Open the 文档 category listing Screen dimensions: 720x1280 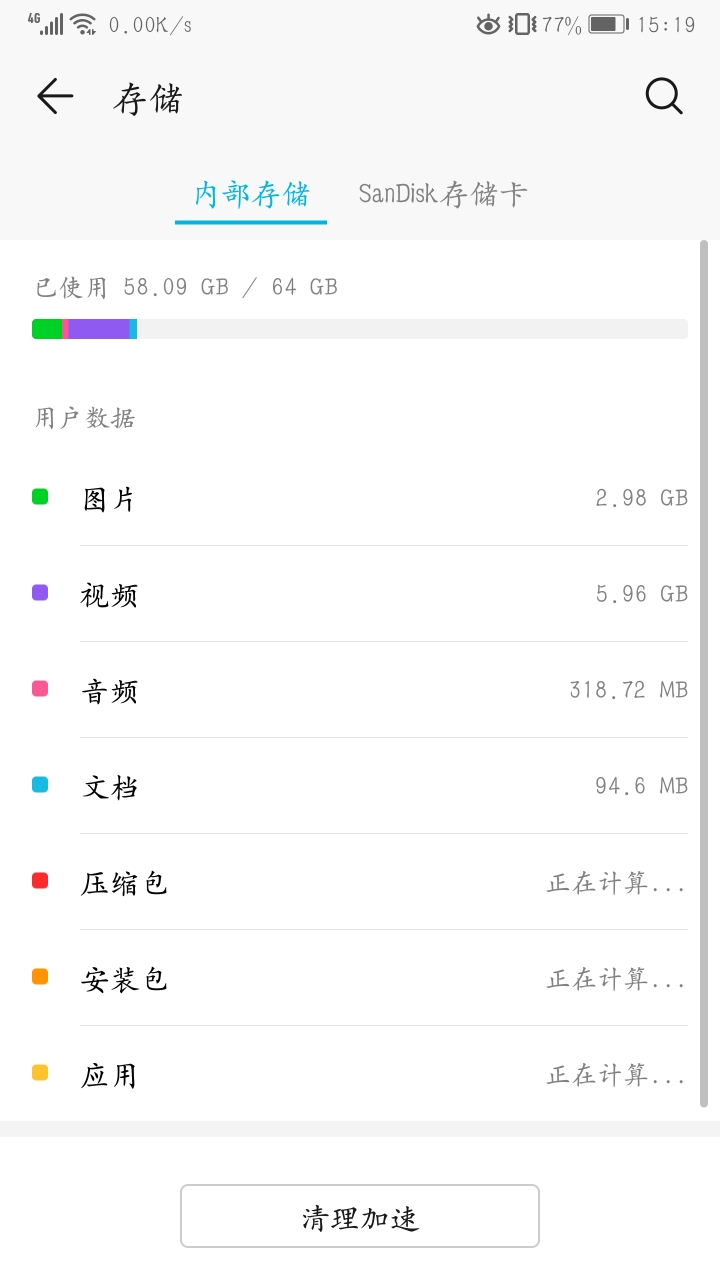360,785
